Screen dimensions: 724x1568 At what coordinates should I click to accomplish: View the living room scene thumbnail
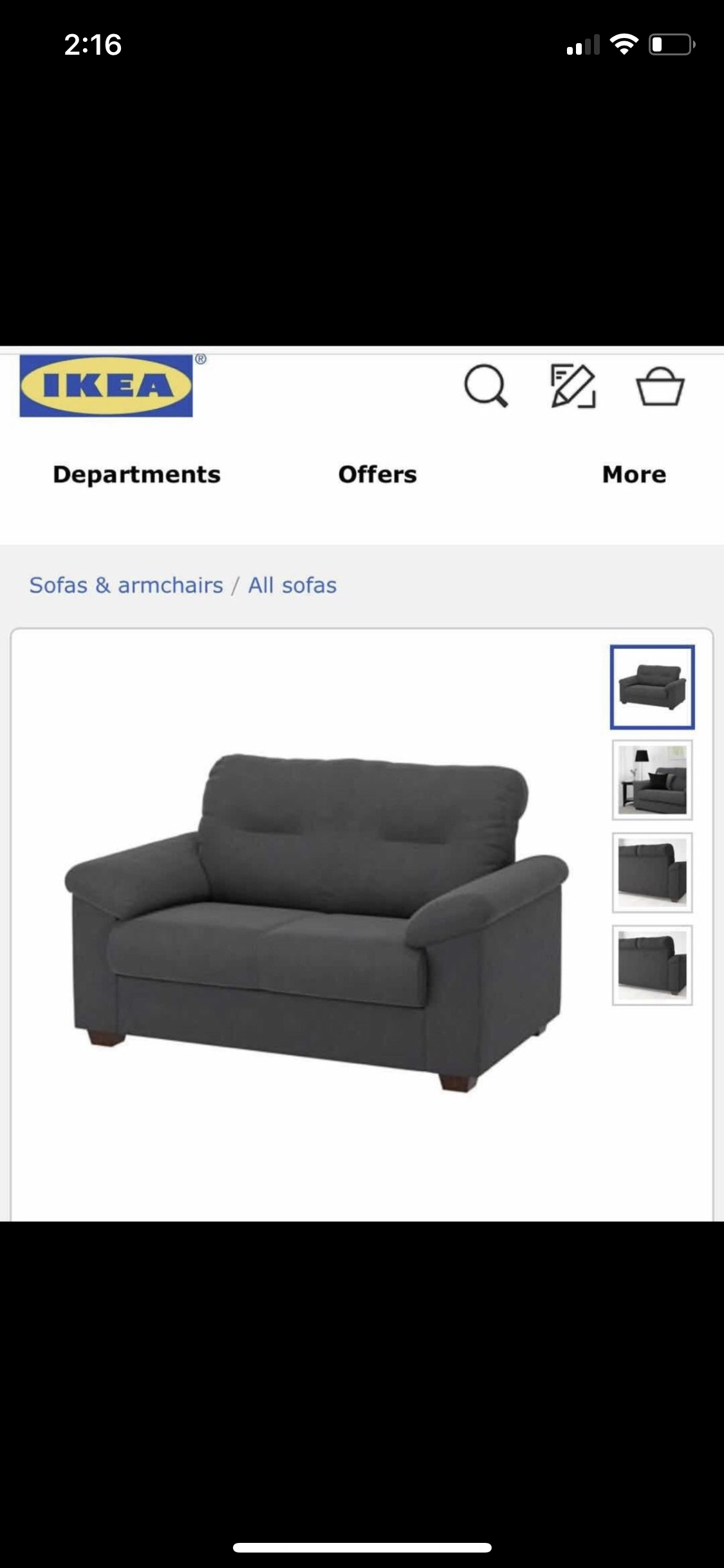652,780
